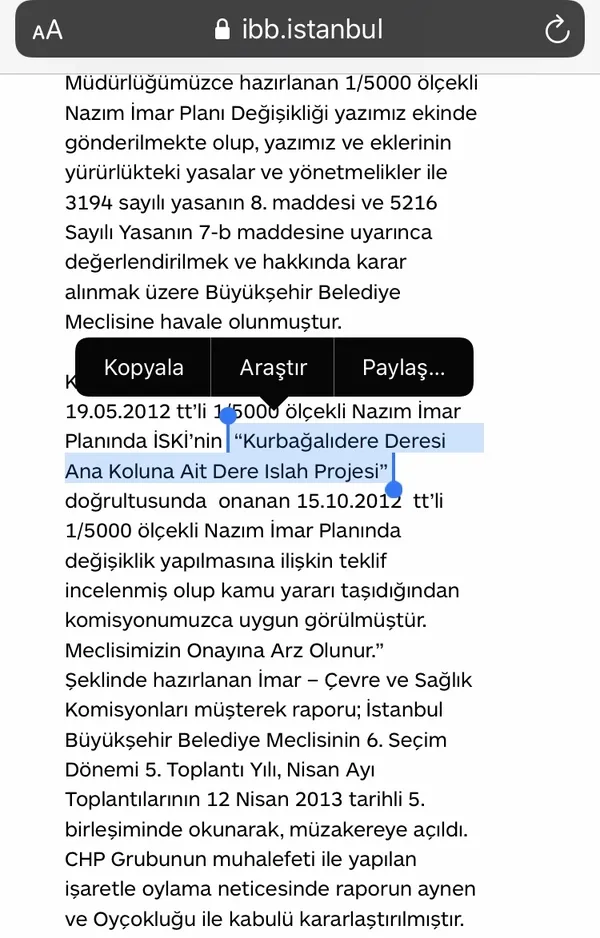The height and width of the screenshot is (938, 600).
Task: Reload the page
Action: point(556,30)
